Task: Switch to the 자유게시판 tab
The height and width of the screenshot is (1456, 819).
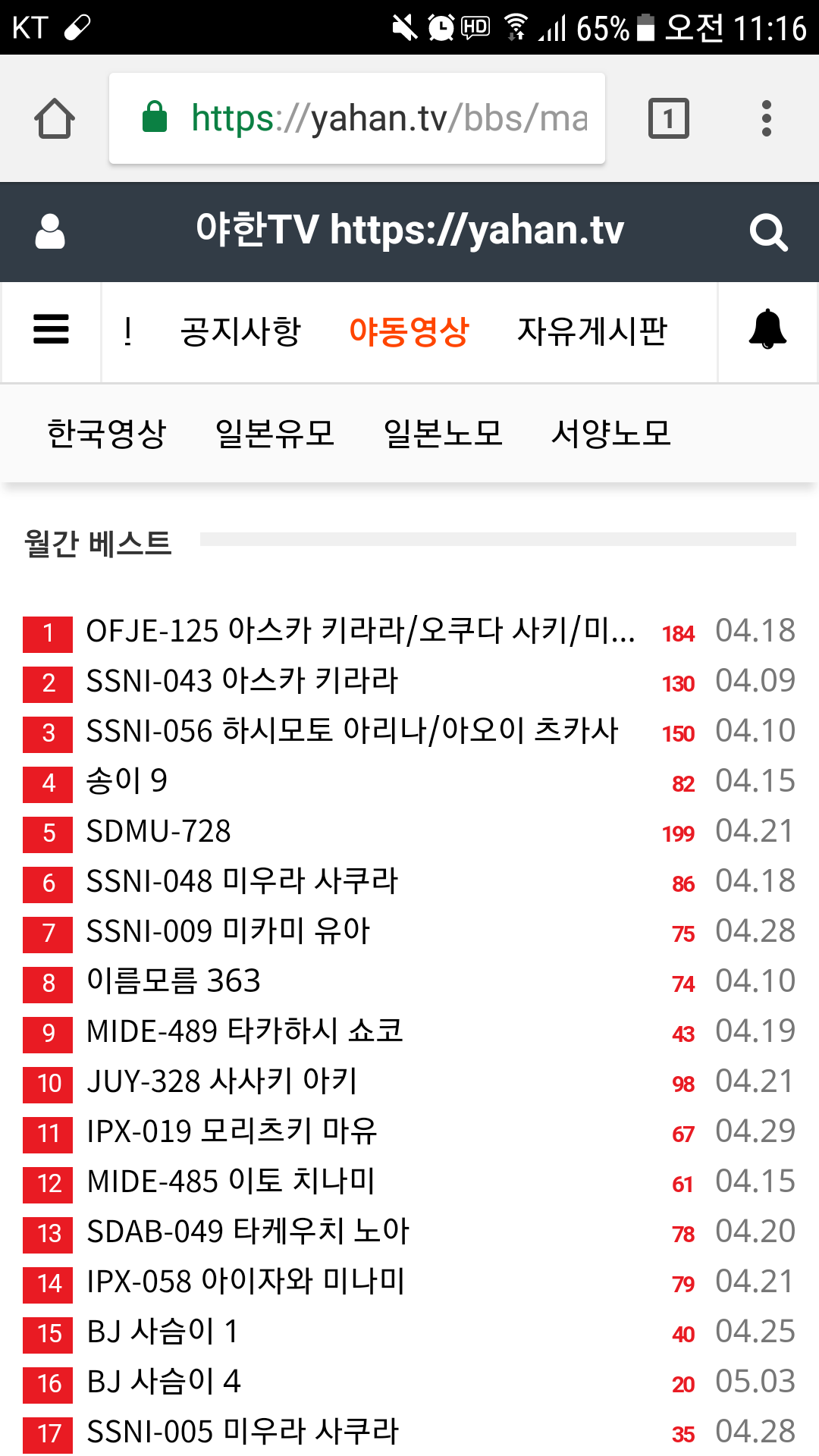Action: pyautogui.click(x=591, y=331)
